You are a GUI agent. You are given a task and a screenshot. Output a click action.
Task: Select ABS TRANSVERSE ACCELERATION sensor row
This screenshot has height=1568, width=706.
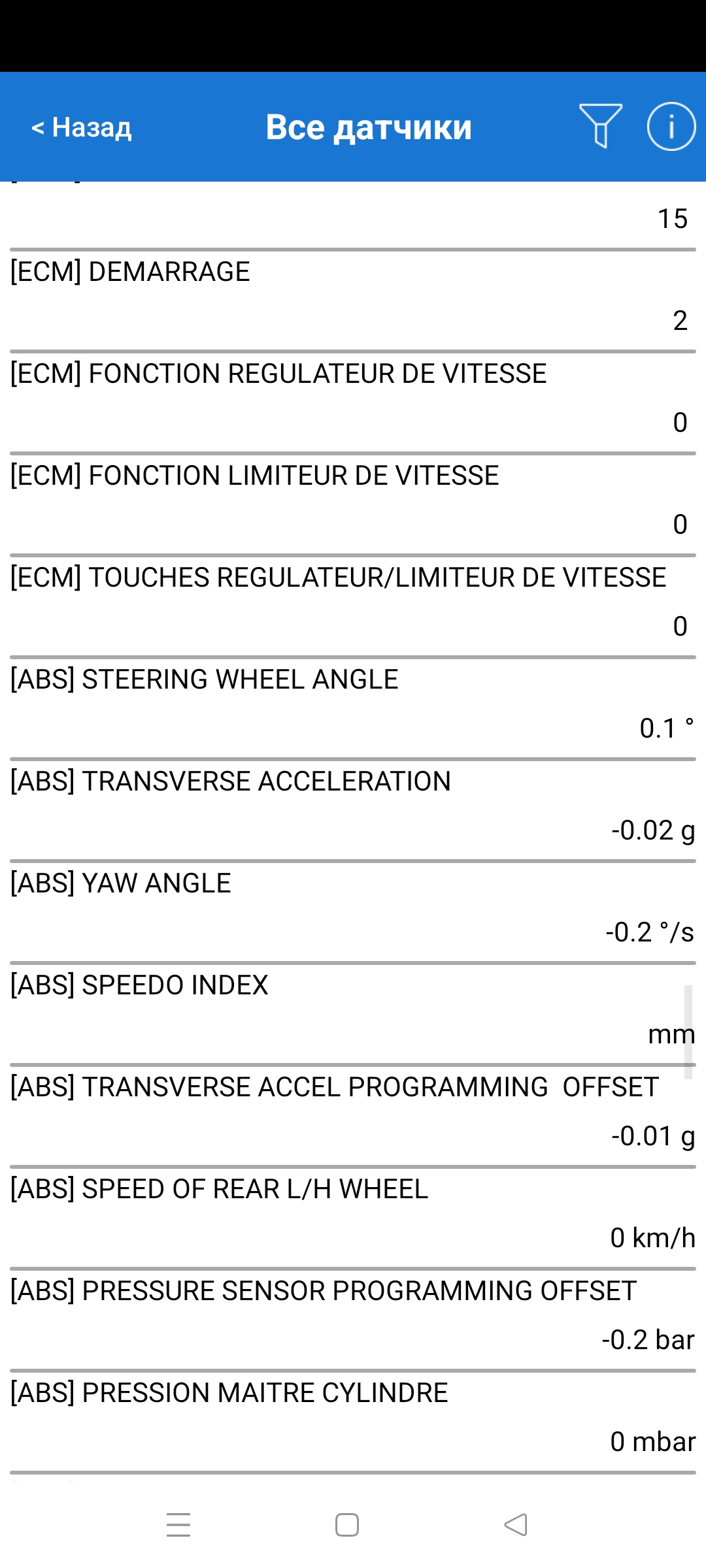(353, 810)
